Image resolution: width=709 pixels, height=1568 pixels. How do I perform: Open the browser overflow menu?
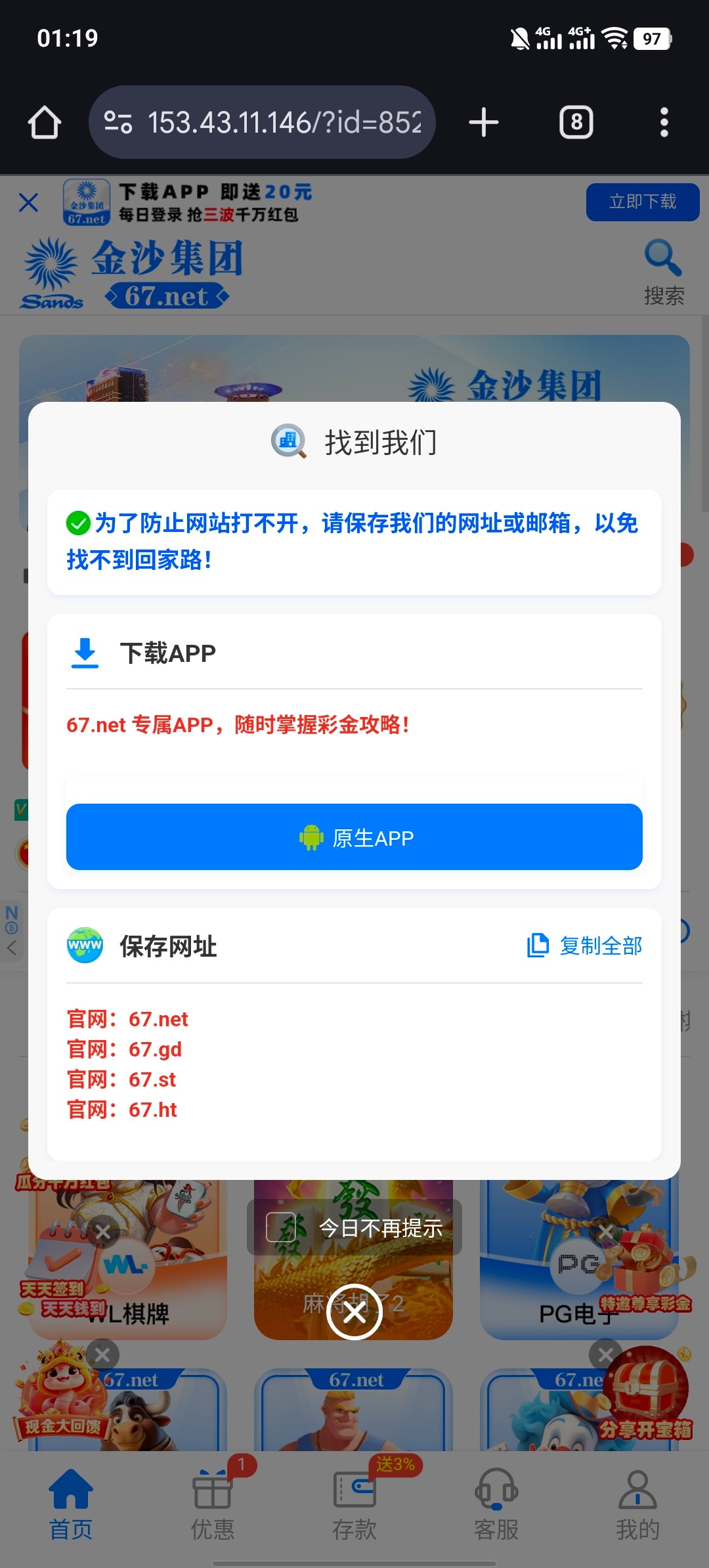click(664, 123)
